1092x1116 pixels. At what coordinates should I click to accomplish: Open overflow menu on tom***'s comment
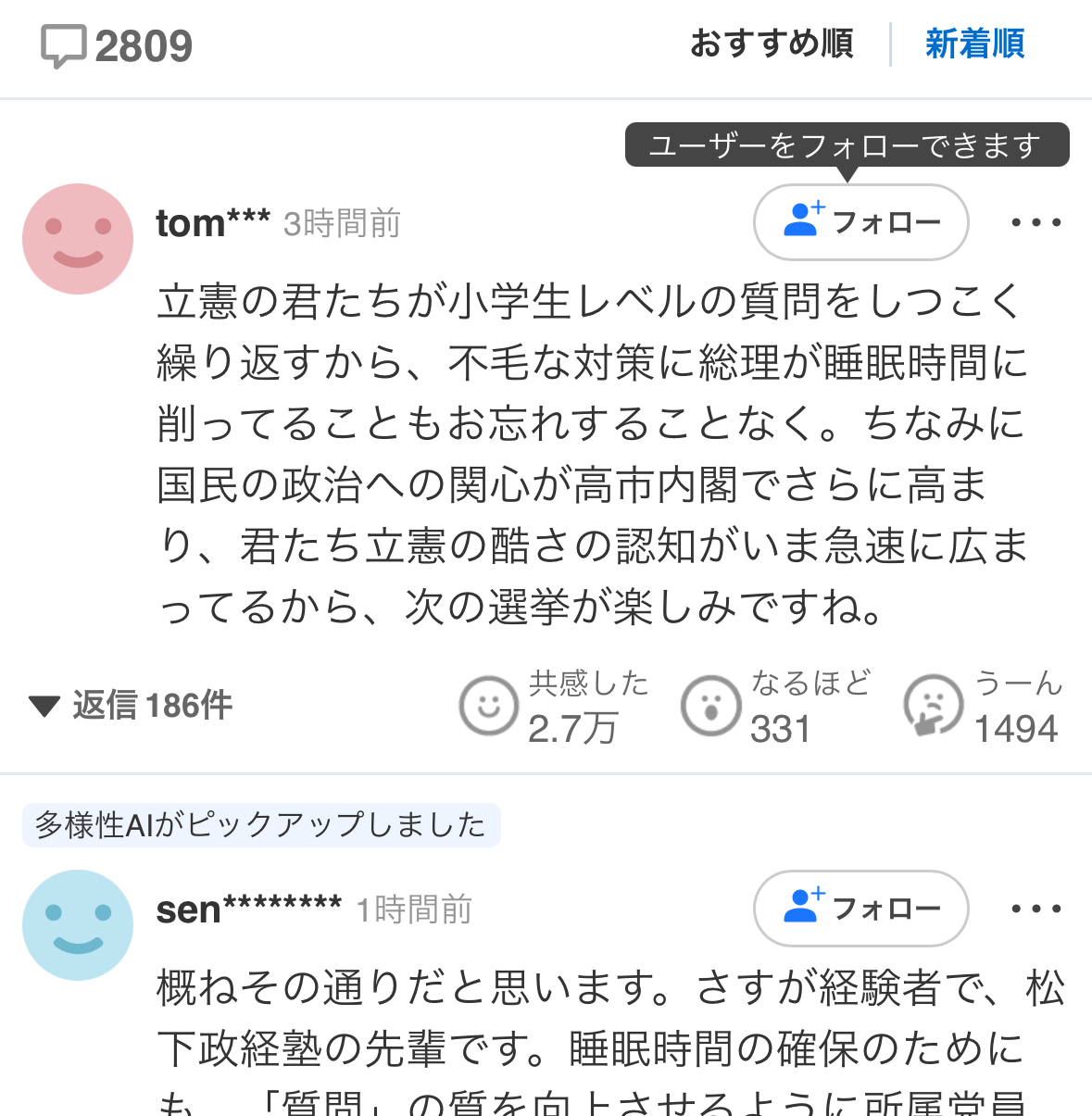pos(1036,222)
